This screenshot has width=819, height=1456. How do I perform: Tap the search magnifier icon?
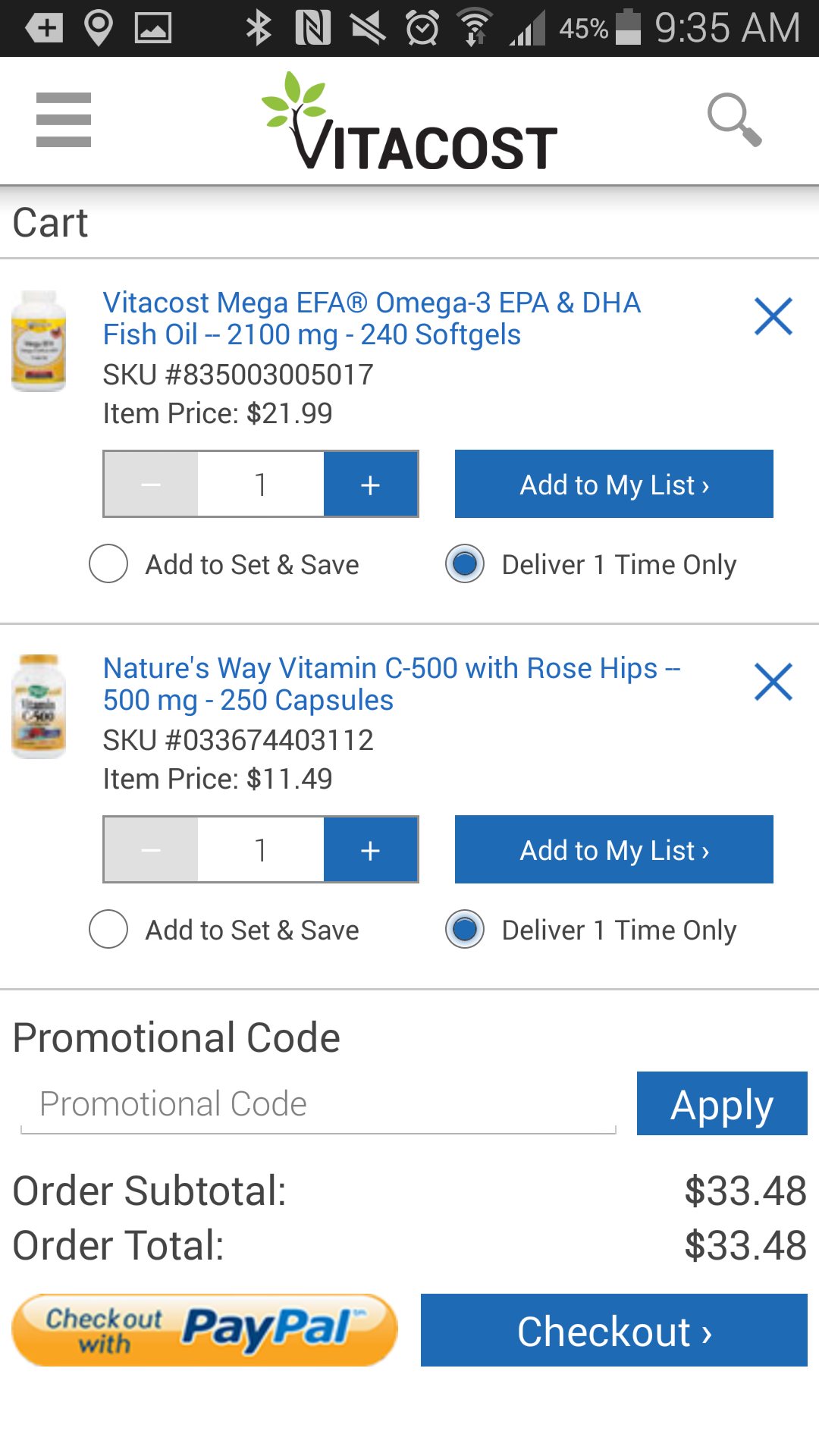[735, 120]
